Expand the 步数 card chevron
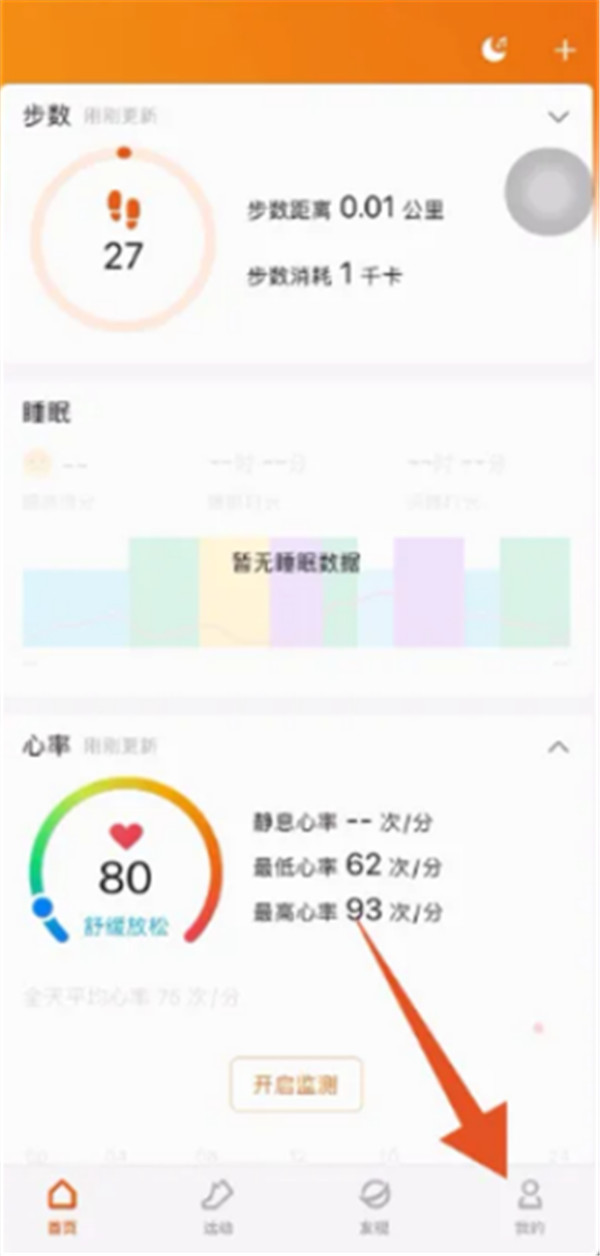The image size is (600, 1256). click(559, 117)
